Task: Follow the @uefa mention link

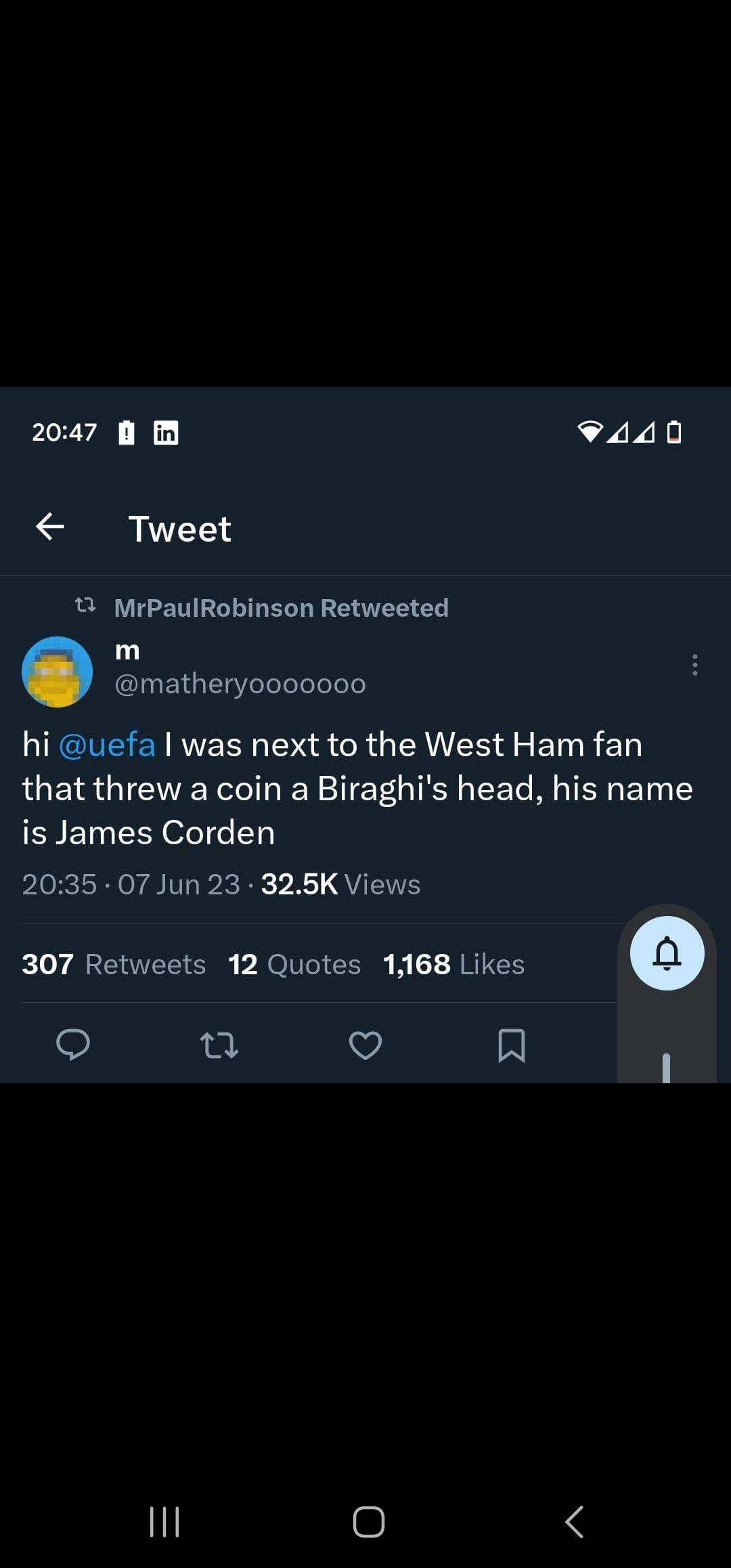Action: tap(107, 745)
